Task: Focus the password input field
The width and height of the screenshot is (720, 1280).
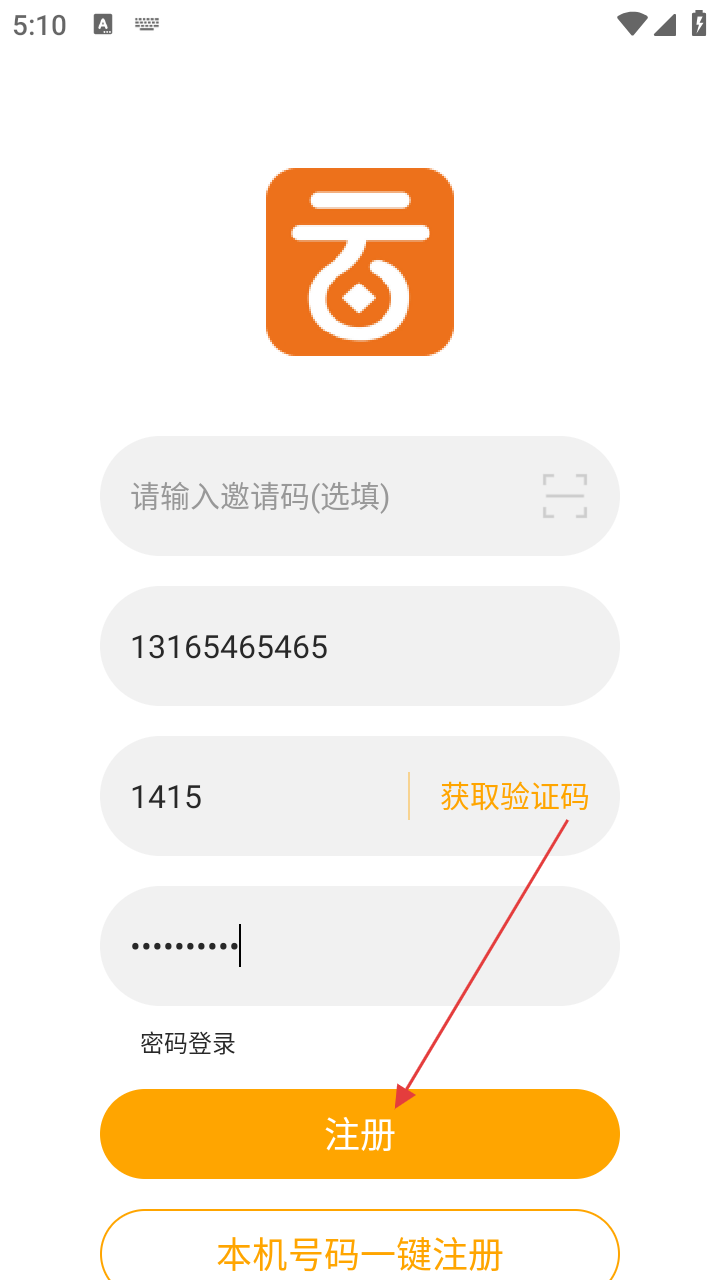Action: [360, 946]
